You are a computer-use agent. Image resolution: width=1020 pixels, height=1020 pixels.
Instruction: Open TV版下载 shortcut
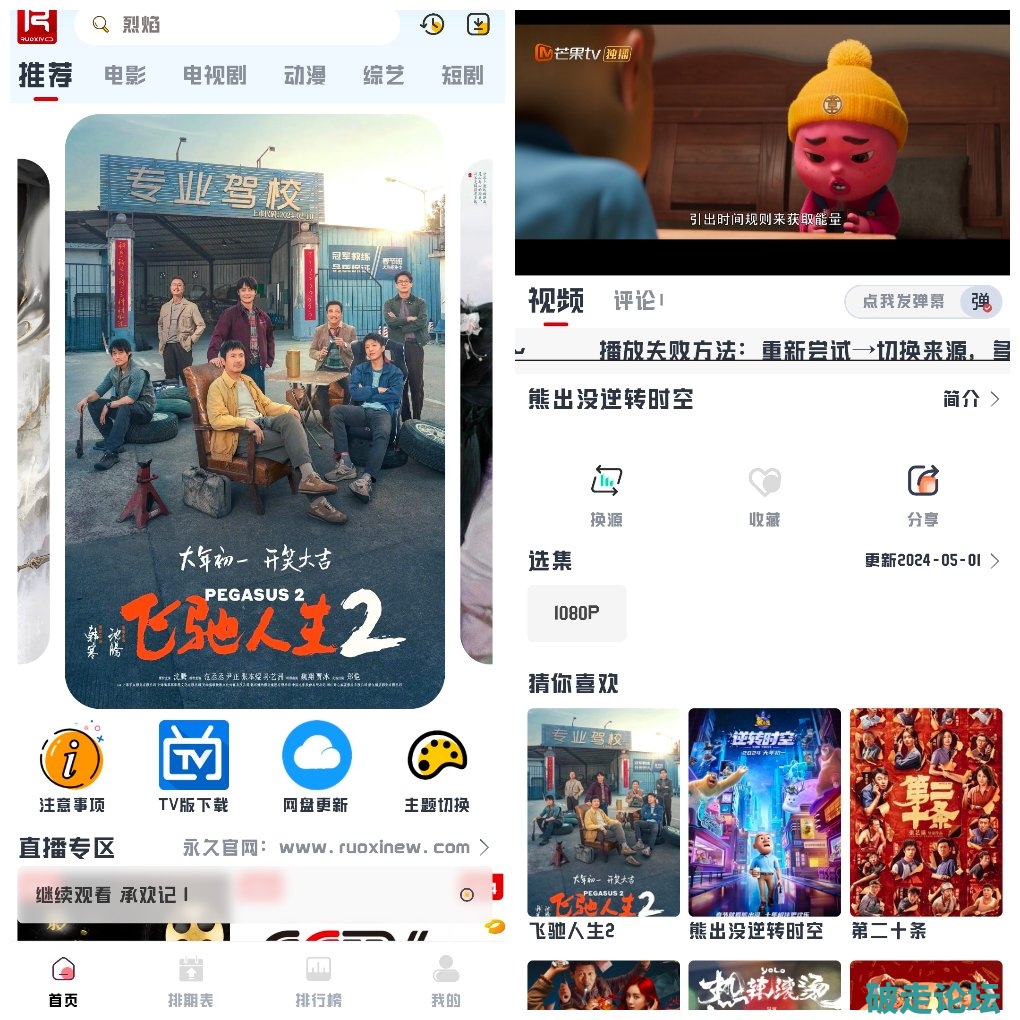tap(193, 767)
